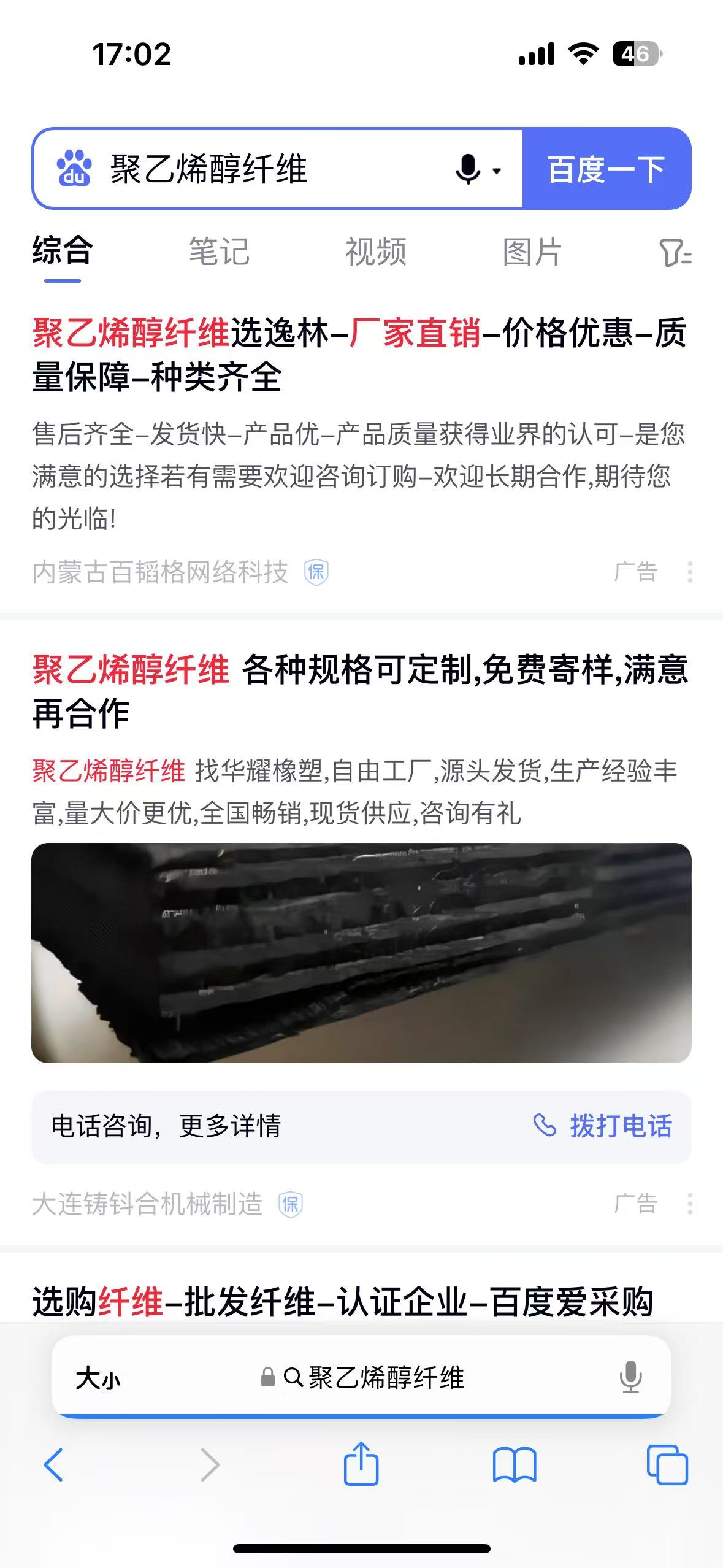Start voice search with the Baidu microphone
This screenshot has height=1568, width=723.
point(469,169)
